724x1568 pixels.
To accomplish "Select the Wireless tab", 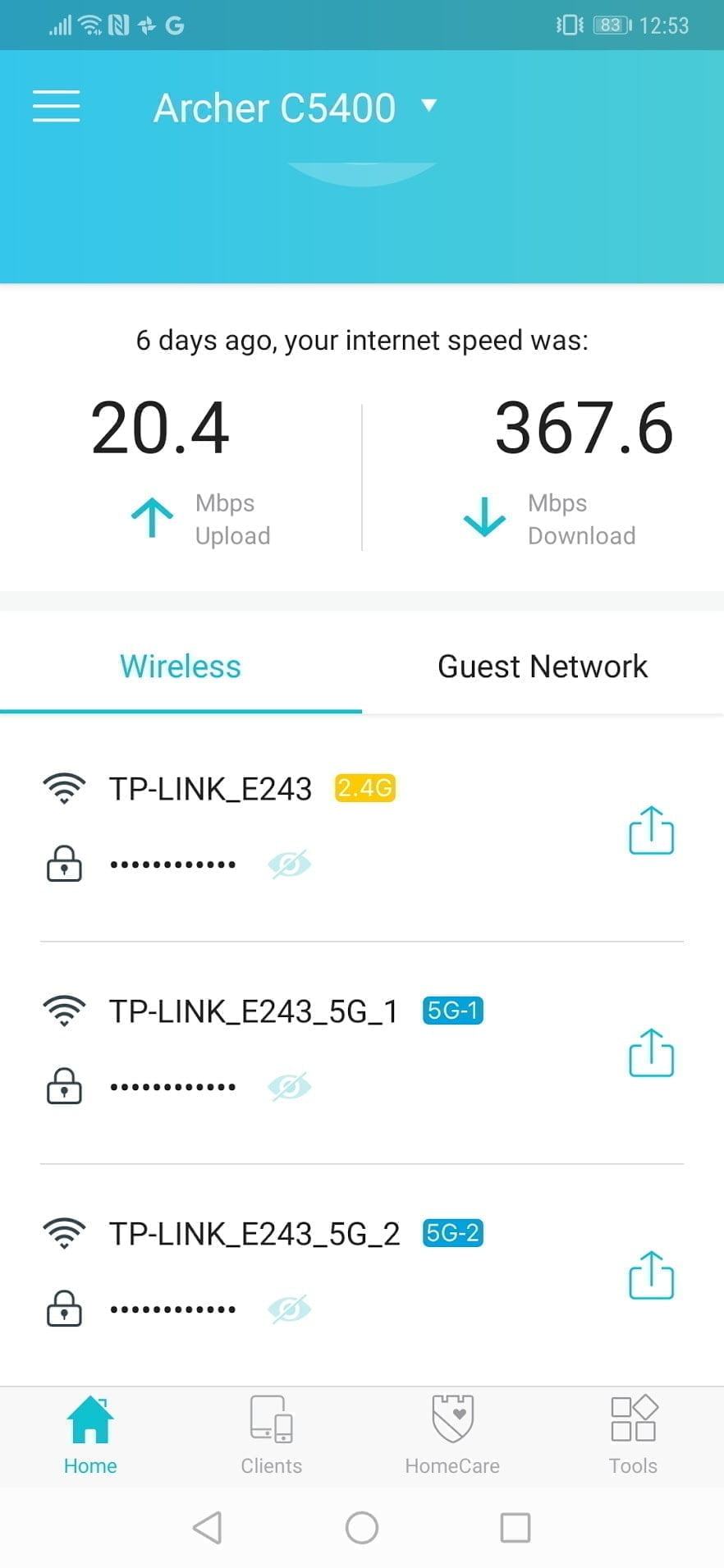I will pyautogui.click(x=181, y=666).
